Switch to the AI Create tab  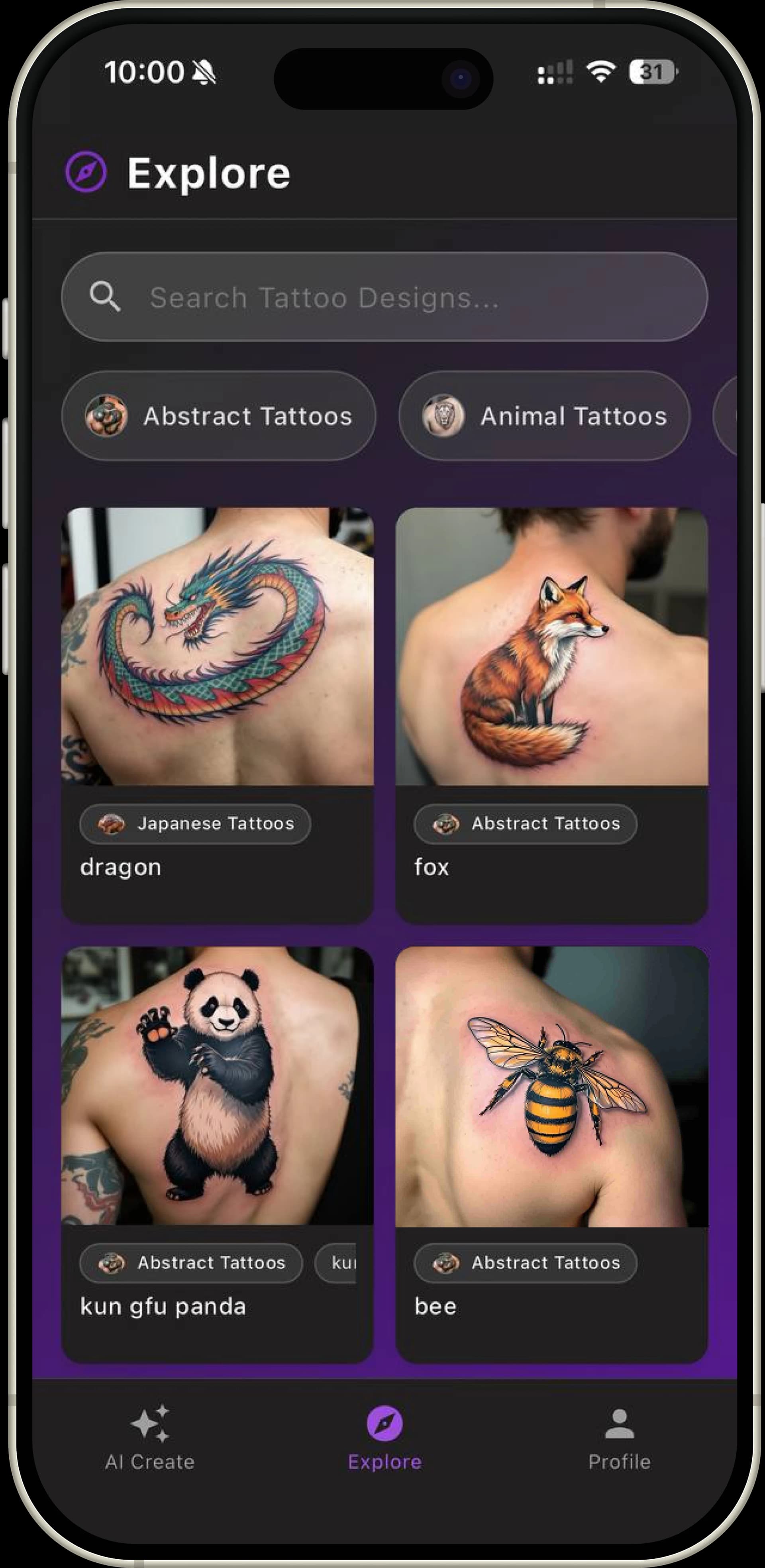tap(150, 1438)
